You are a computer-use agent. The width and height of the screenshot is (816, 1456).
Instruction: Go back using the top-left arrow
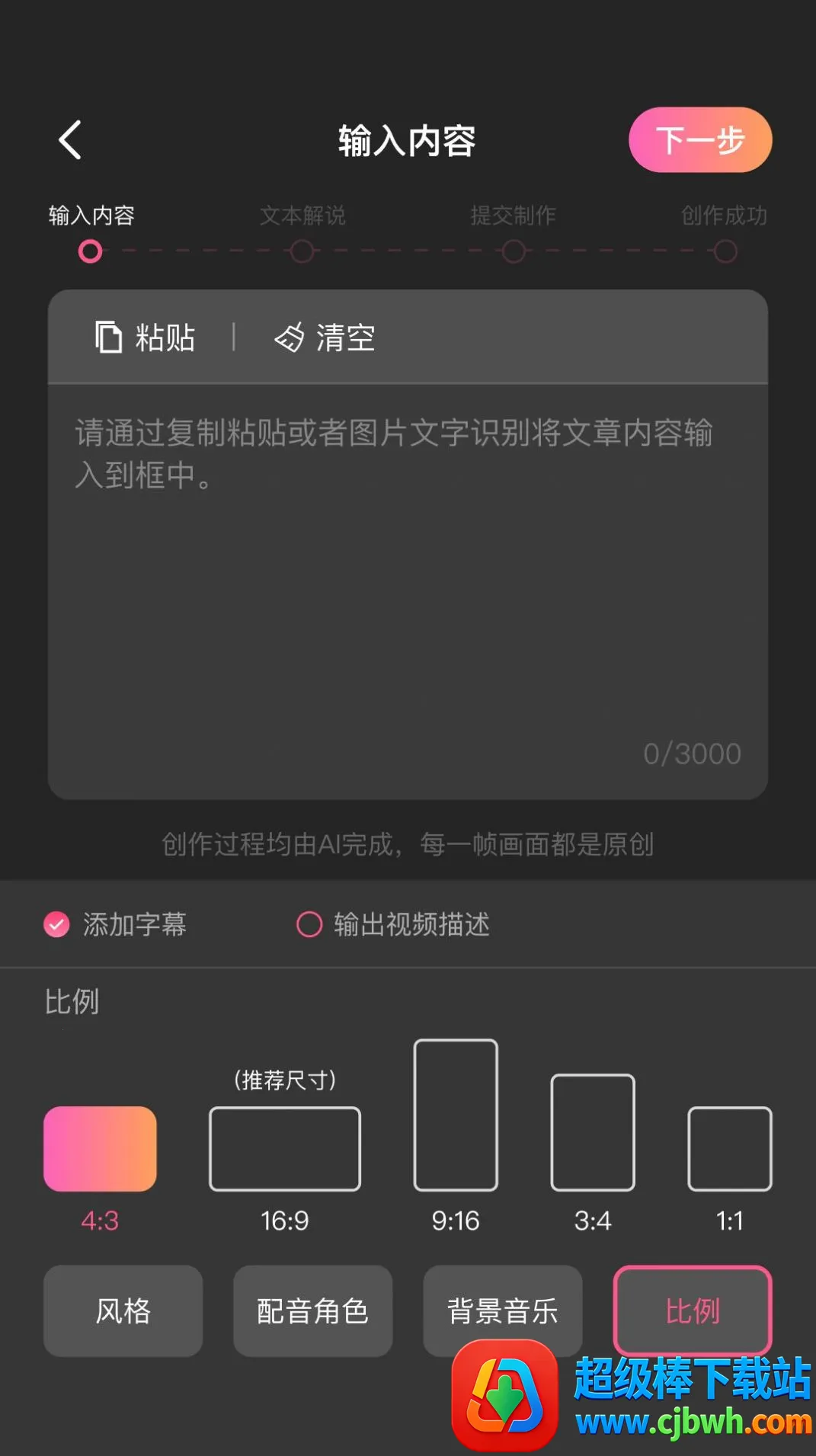[71, 140]
